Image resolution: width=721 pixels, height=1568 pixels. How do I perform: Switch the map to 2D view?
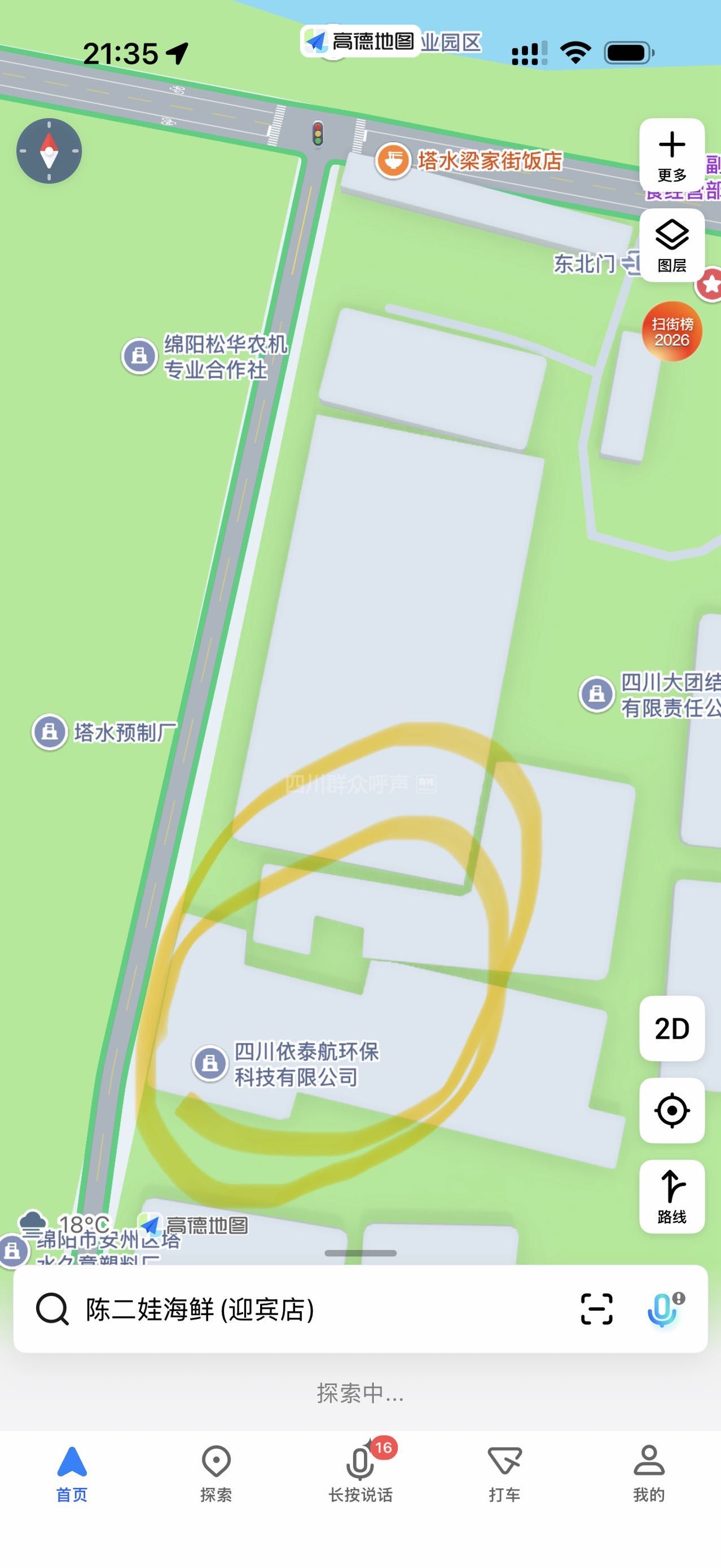pos(672,1029)
